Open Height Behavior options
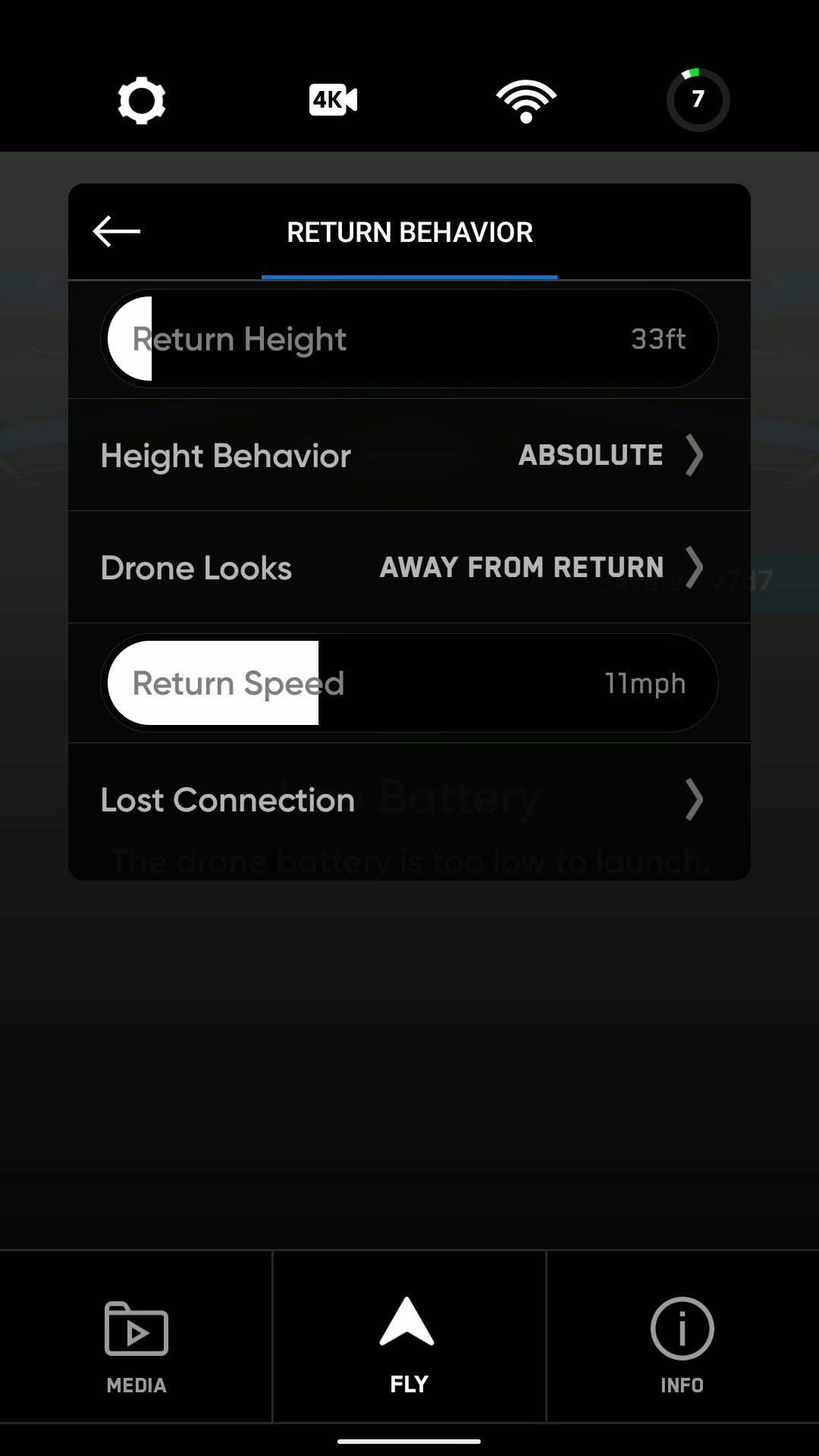This screenshot has height=1456, width=819. point(409,455)
